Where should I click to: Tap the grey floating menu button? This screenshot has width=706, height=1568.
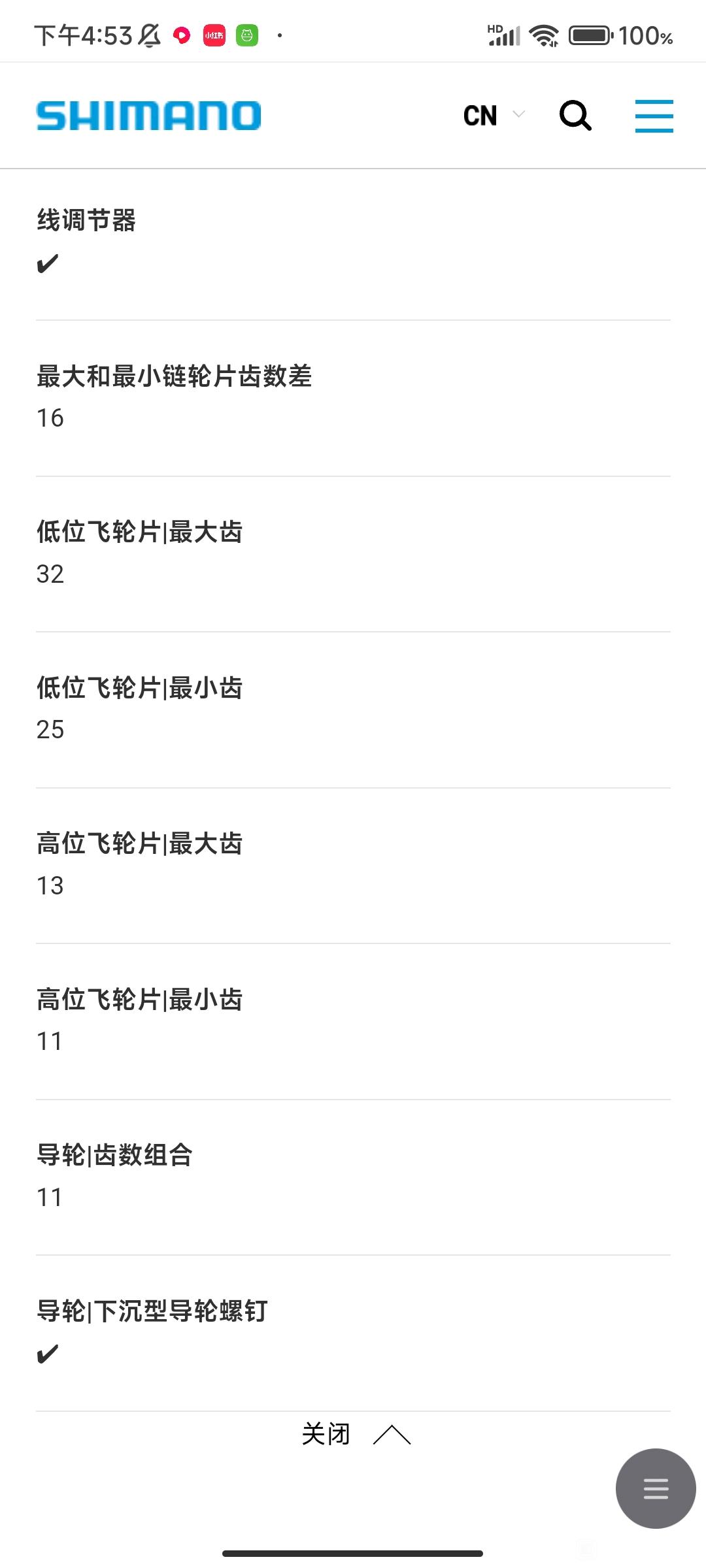click(656, 1488)
